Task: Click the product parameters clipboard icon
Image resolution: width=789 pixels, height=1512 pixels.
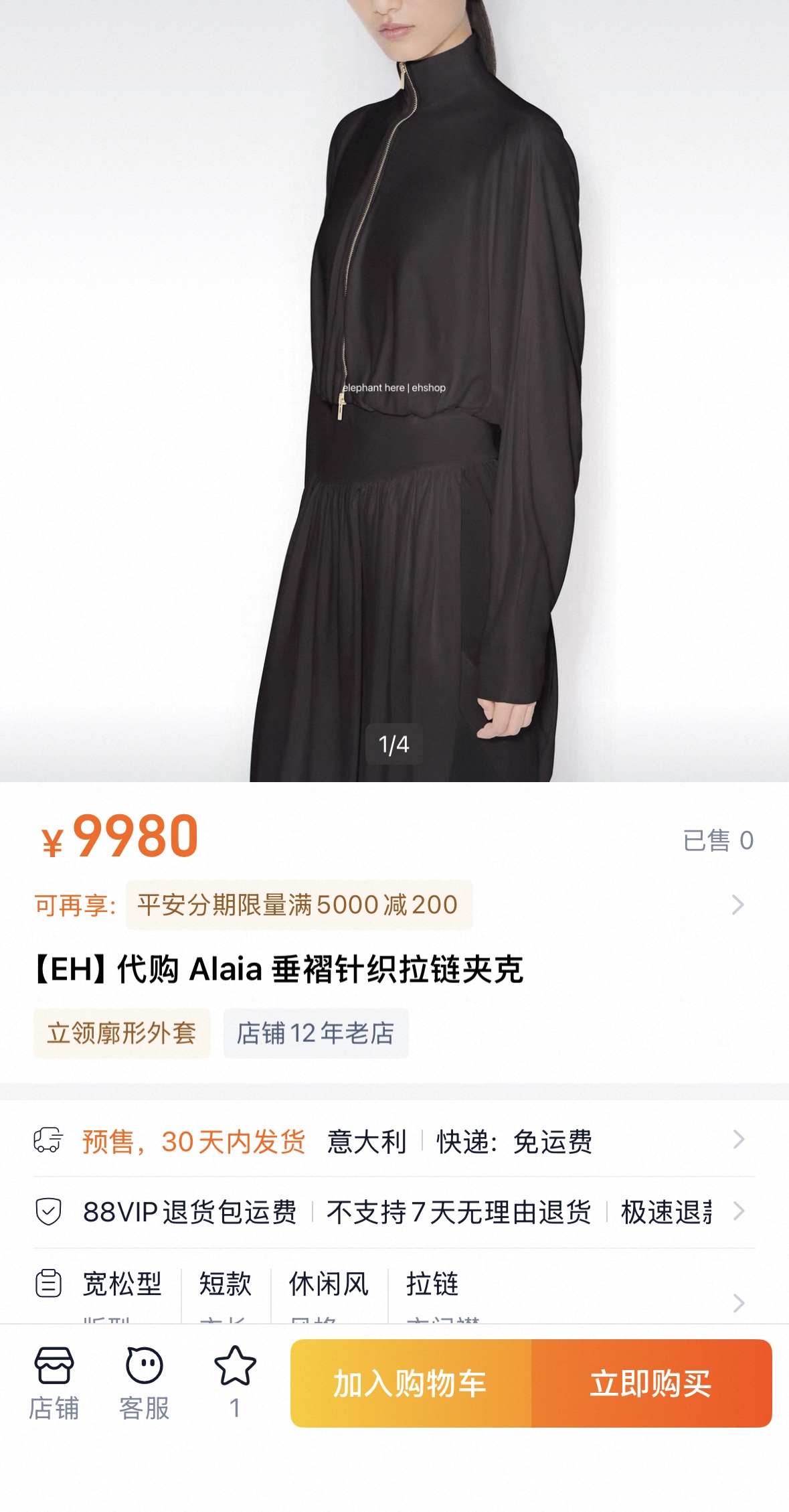Action: pyautogui.click(x=48, y=1282)
